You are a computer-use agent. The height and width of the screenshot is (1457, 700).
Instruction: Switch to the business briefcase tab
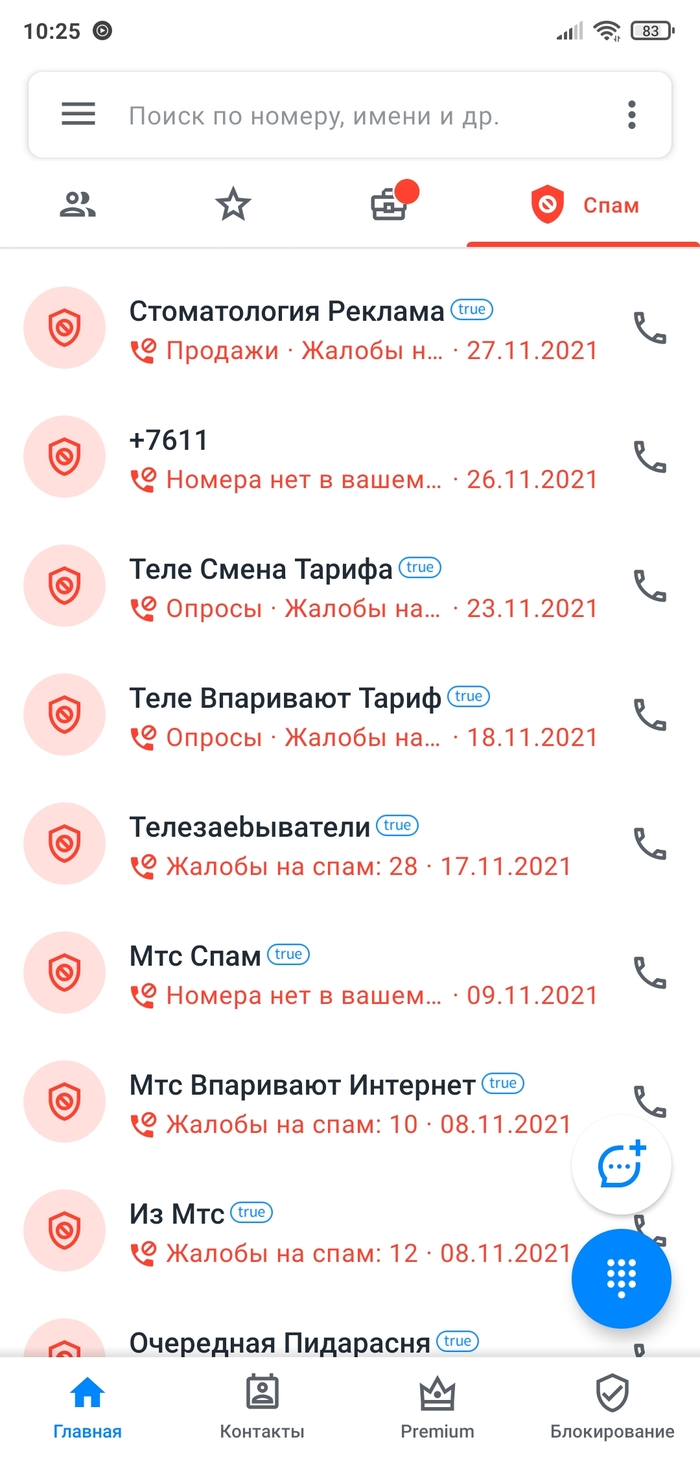[x=389, y=206]
